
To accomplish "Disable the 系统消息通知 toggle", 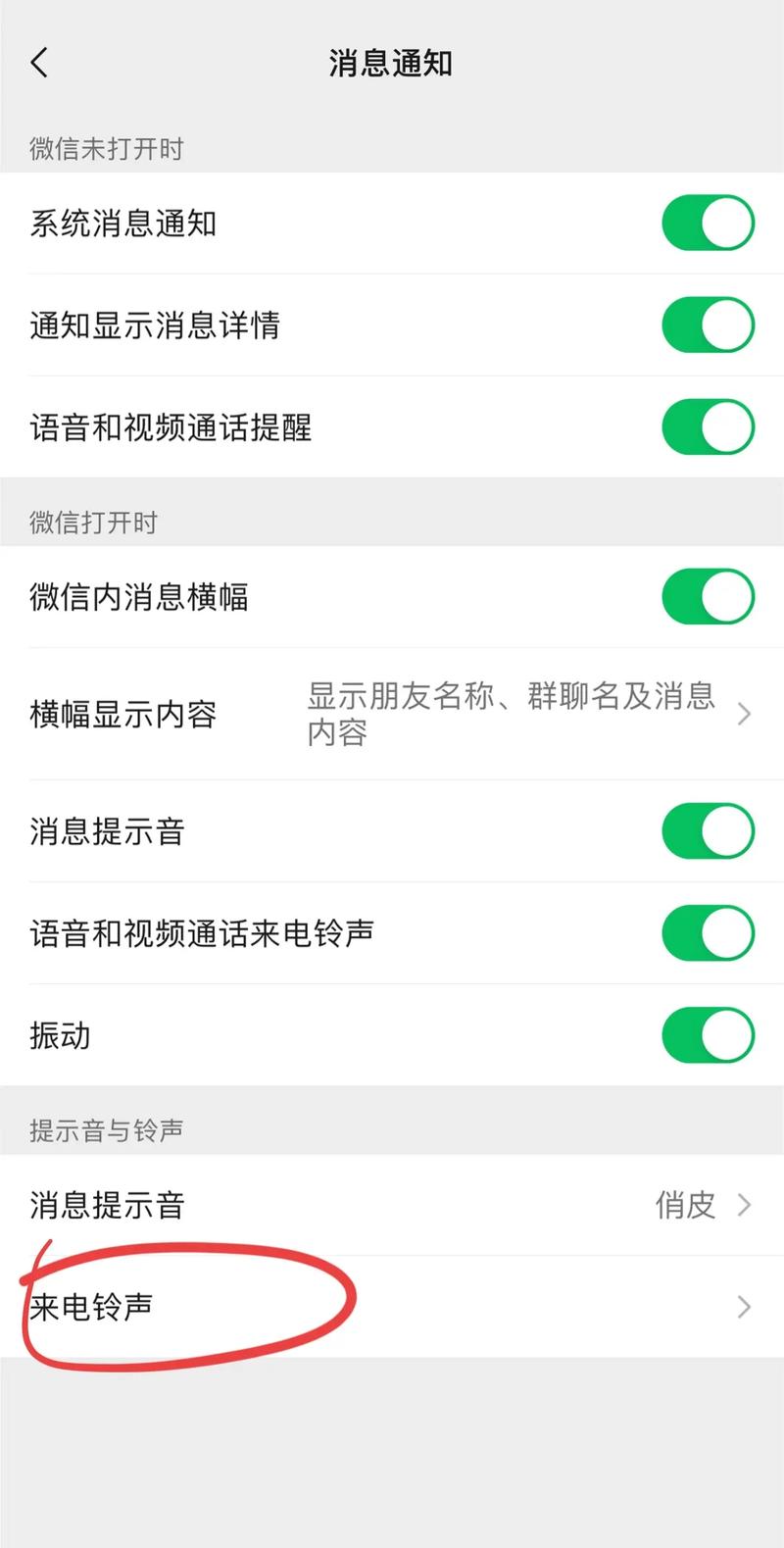I will pyautogui.click(x=708, y=223).
